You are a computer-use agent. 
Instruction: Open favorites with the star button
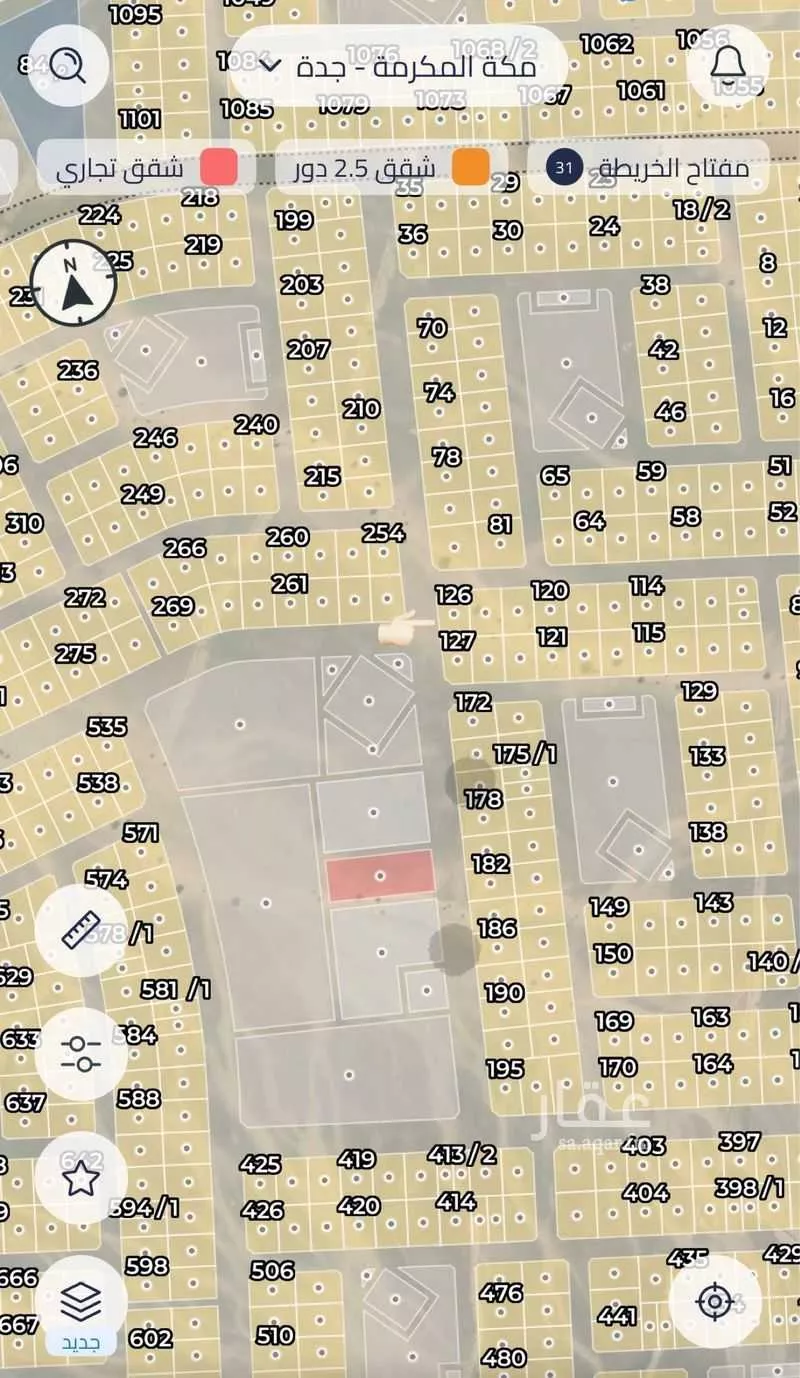pos(80,1178)
